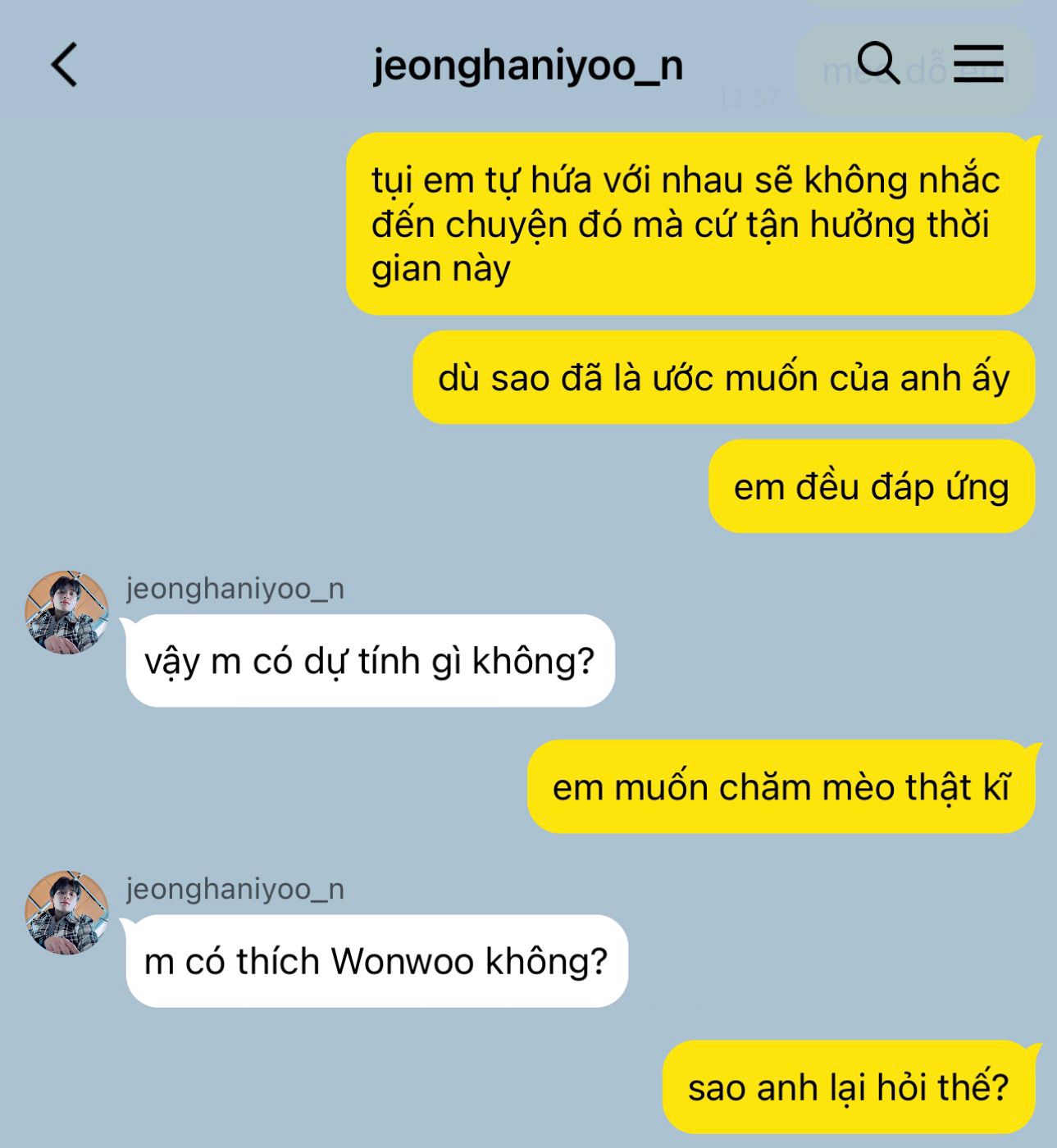
Task: Open avatar beside 'vậy m có dự tính gì không?'
Action: click(67, 613)
